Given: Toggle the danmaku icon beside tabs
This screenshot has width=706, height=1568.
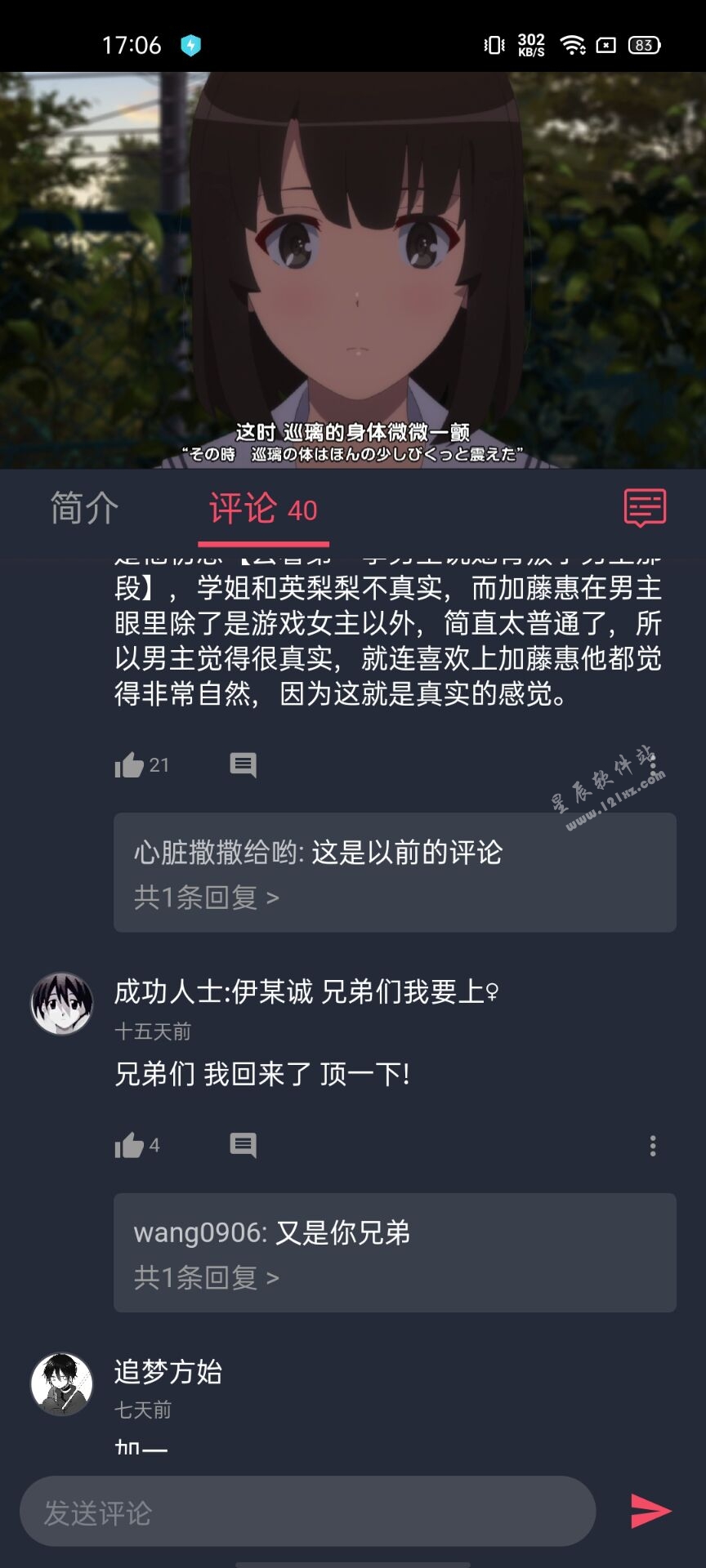Looking at the screenshot, I should pyautogui.click(x=645, y=509).
